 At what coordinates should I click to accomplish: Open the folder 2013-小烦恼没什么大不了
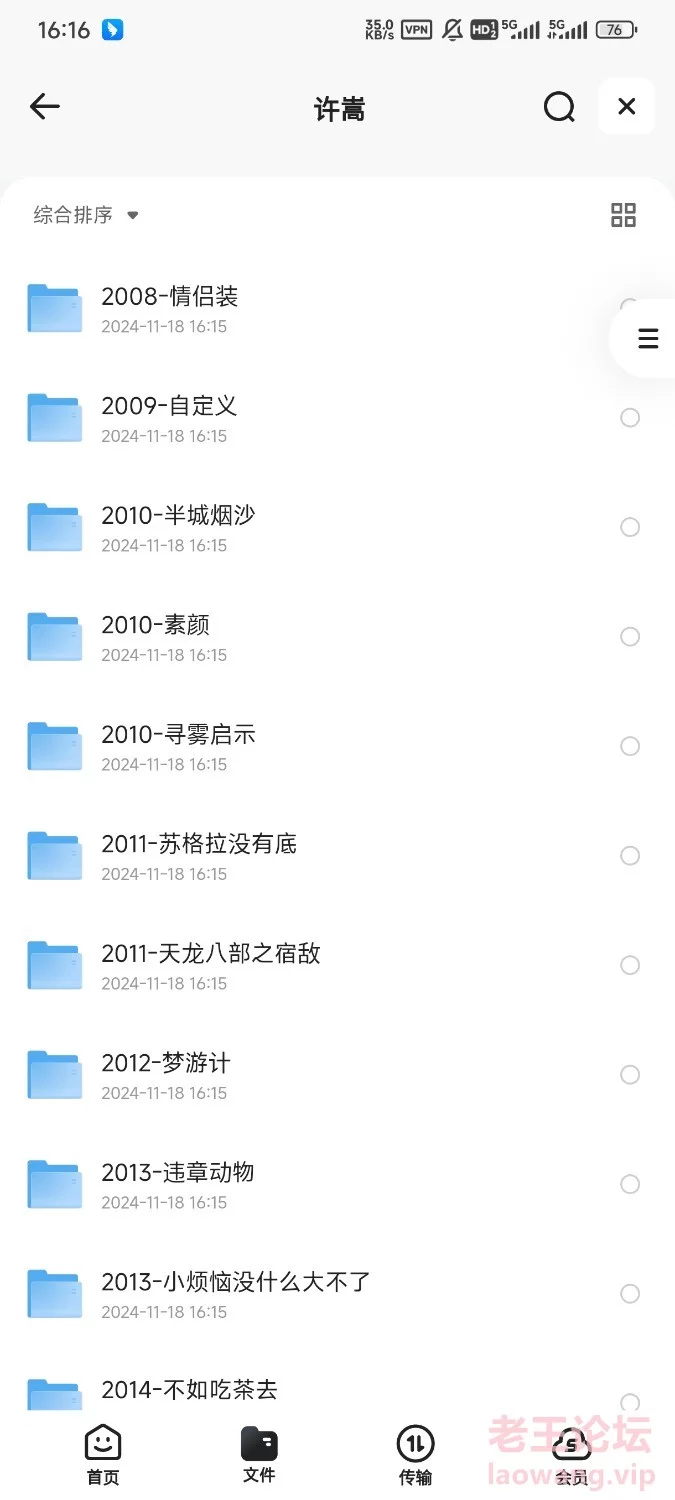coord(337,1294)
